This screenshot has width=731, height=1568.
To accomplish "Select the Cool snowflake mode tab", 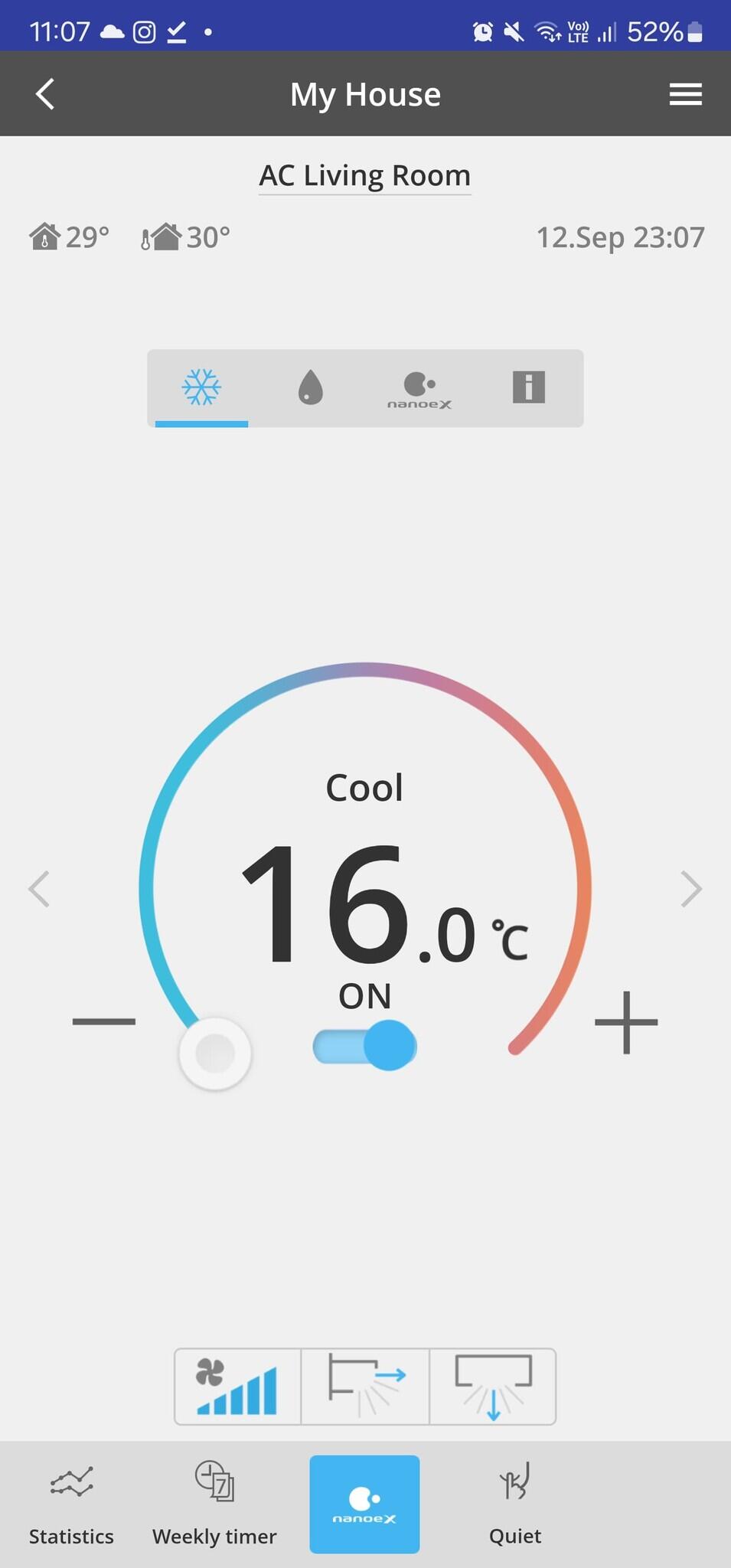I will pos(201,387).
